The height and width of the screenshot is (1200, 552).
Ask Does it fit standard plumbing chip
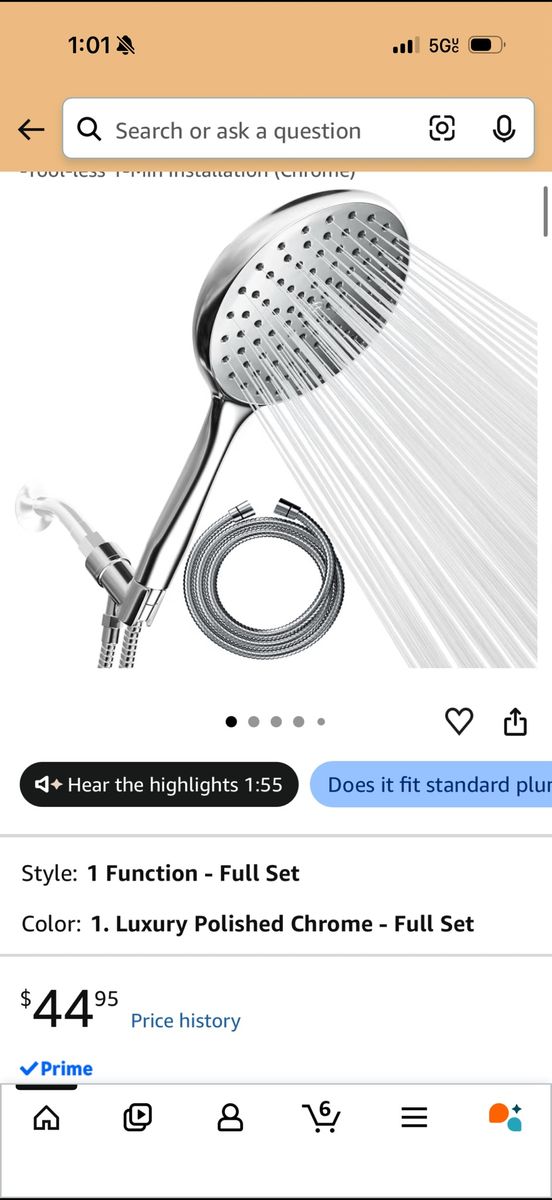tap(431, 785)
